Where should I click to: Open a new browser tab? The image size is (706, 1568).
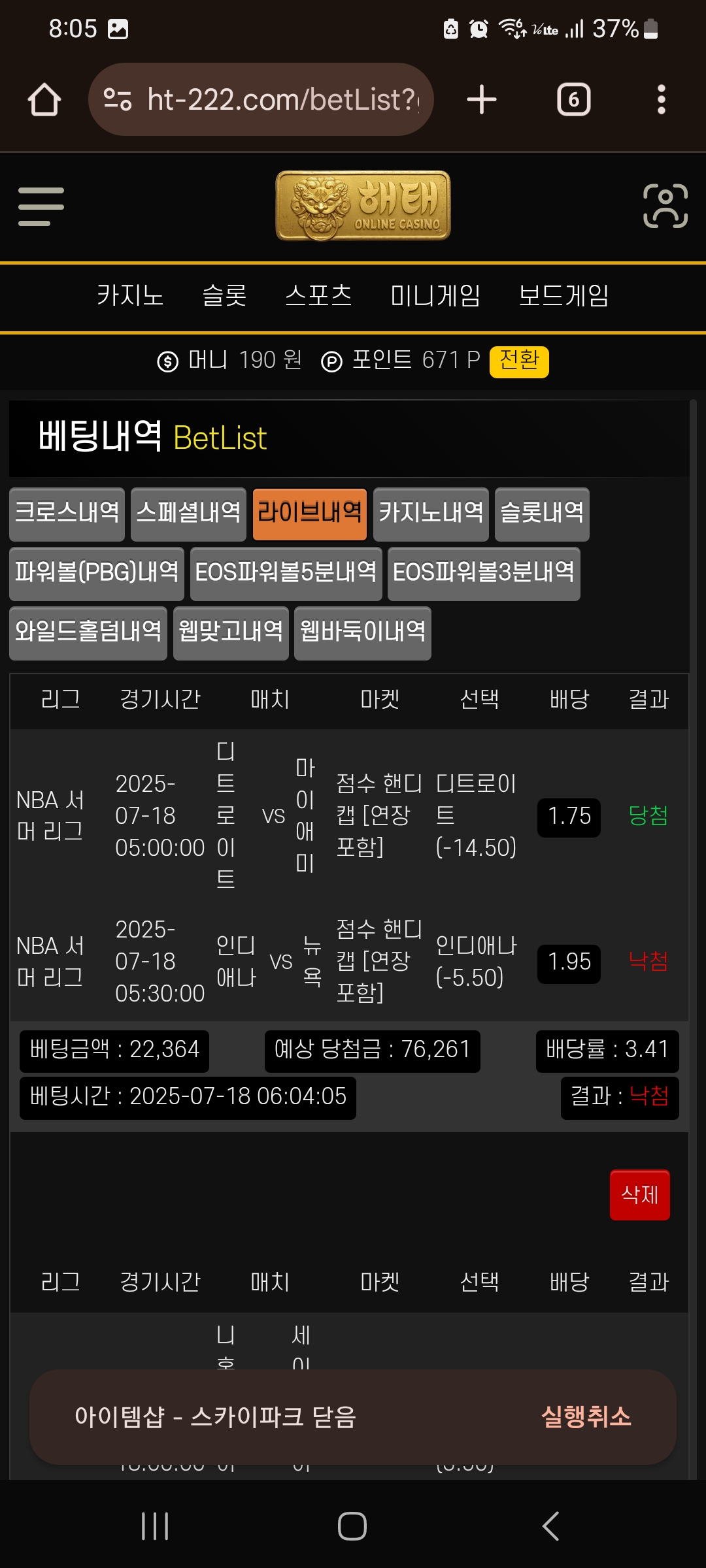(x=482, y=100)
